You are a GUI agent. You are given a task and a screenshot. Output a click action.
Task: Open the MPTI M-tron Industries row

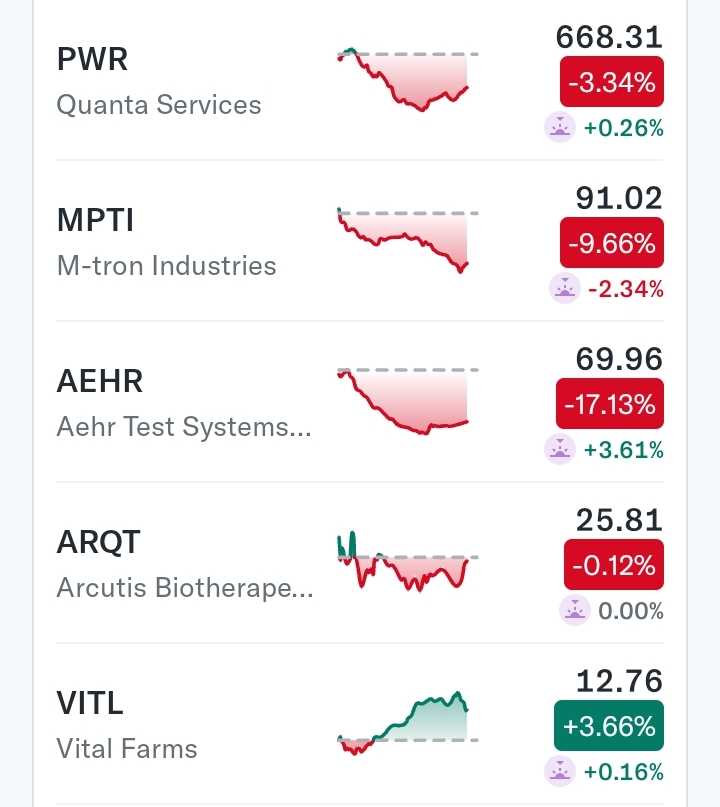point(360,241)
